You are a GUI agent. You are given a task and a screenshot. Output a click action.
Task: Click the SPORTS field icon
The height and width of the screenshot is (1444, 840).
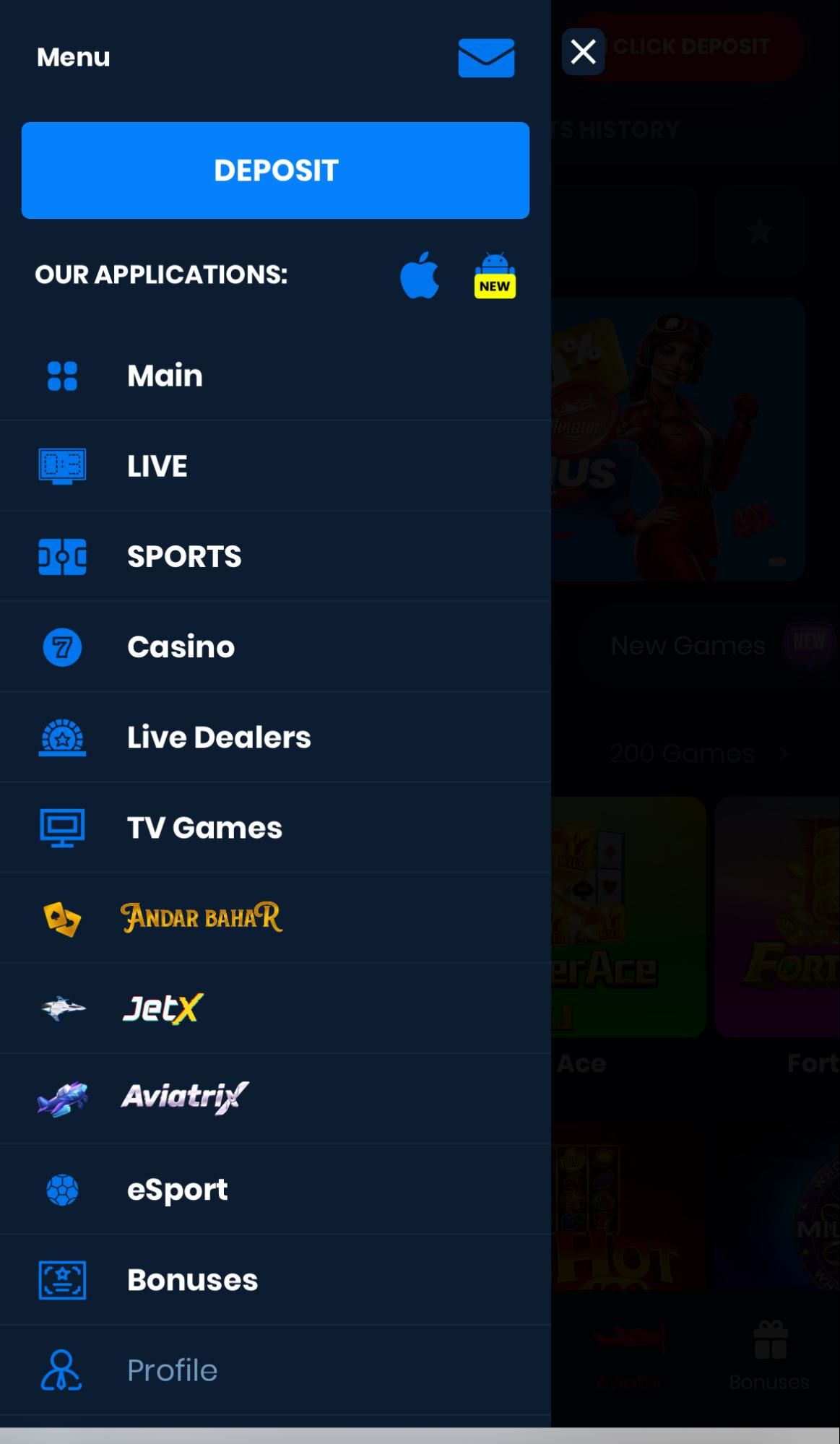pyautogui.click(x=62, y=555)
